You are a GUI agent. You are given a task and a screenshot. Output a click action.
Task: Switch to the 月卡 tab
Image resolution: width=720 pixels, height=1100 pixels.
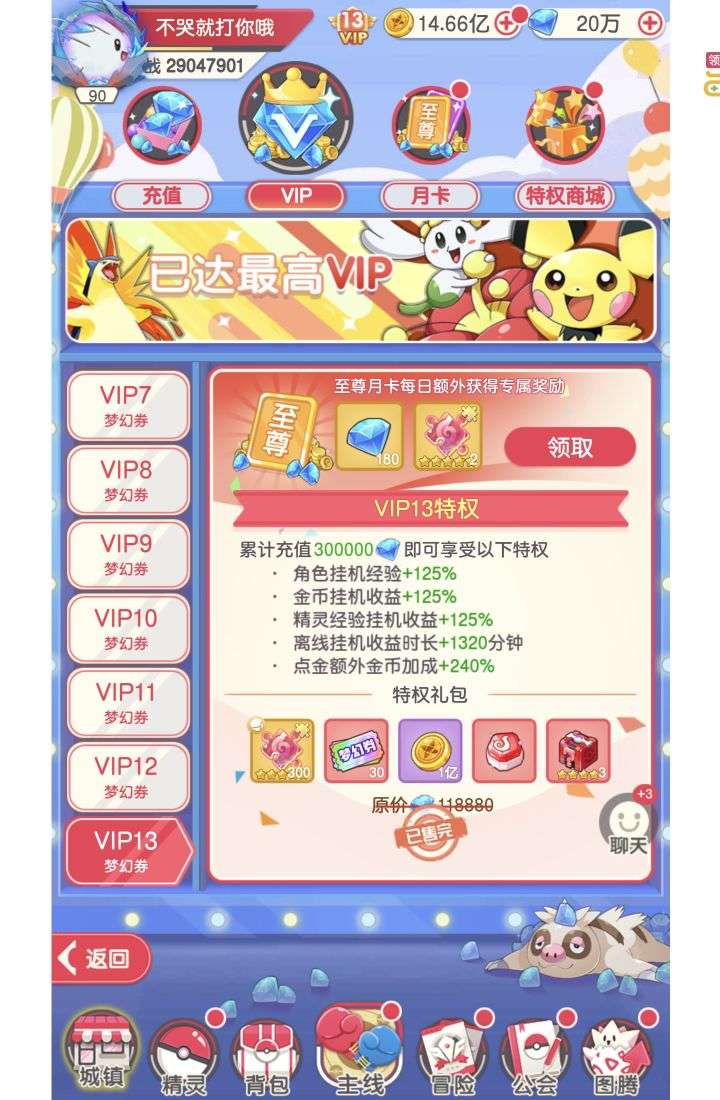(x=430, y=195)
